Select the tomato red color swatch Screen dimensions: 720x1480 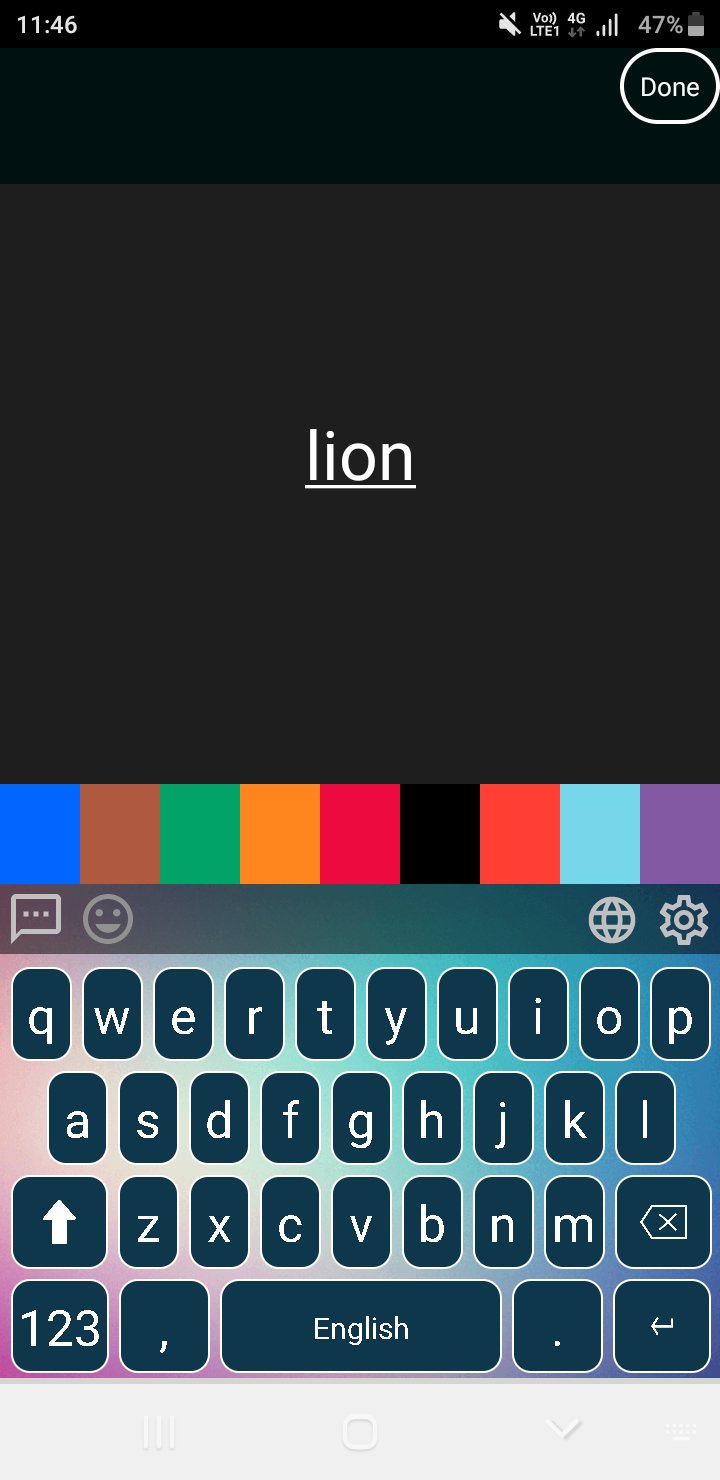[x=520, y=833]
